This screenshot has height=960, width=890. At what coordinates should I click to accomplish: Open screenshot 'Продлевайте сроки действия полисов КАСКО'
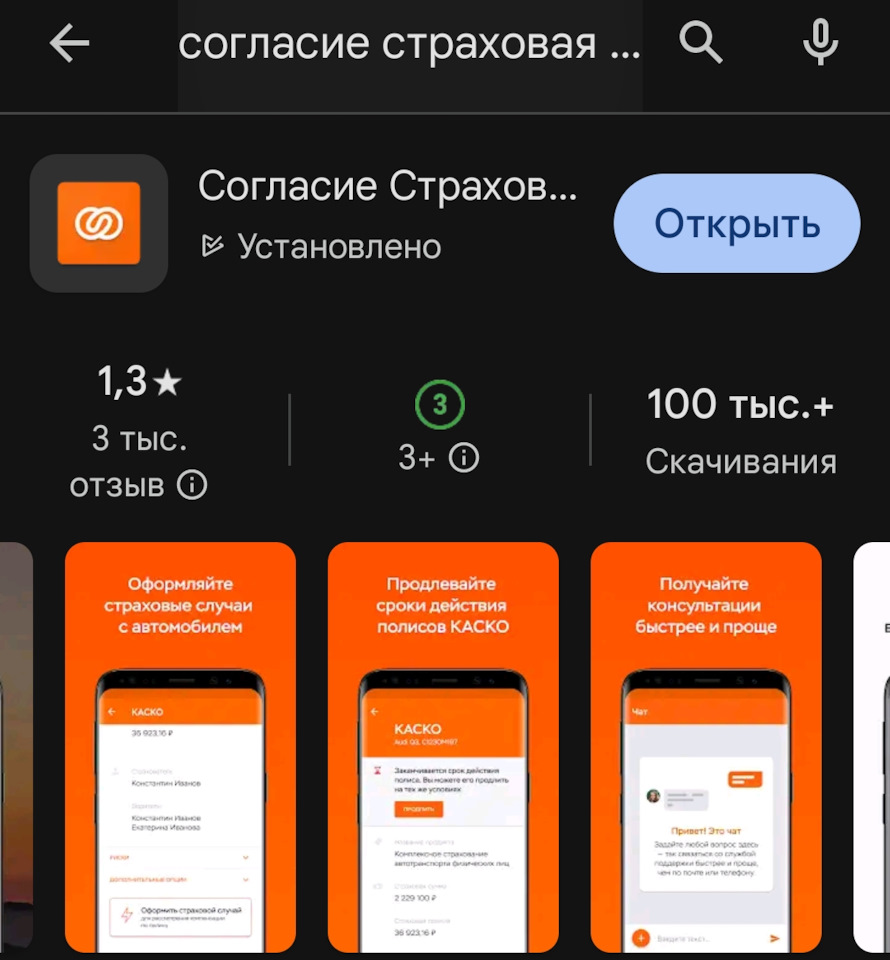443,746
